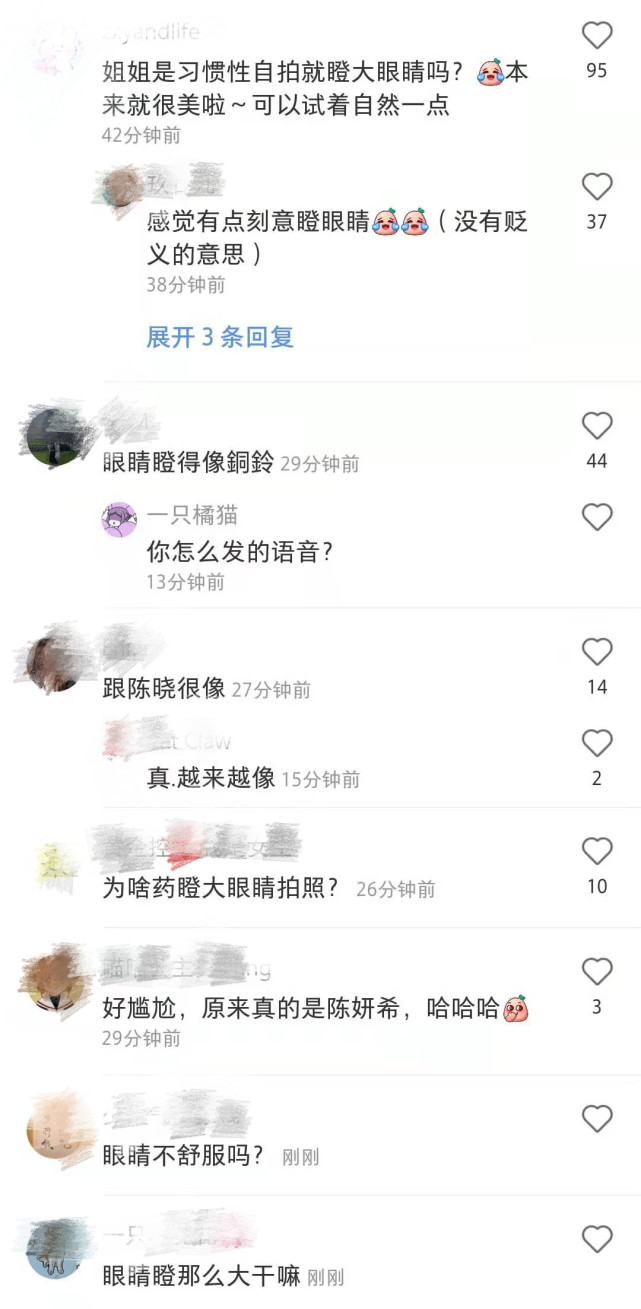Like the reply 感觉有点刻意瞪眼睛
Image resolution: width=641 pixels, height=1309 pixels.
coord(597,187)
